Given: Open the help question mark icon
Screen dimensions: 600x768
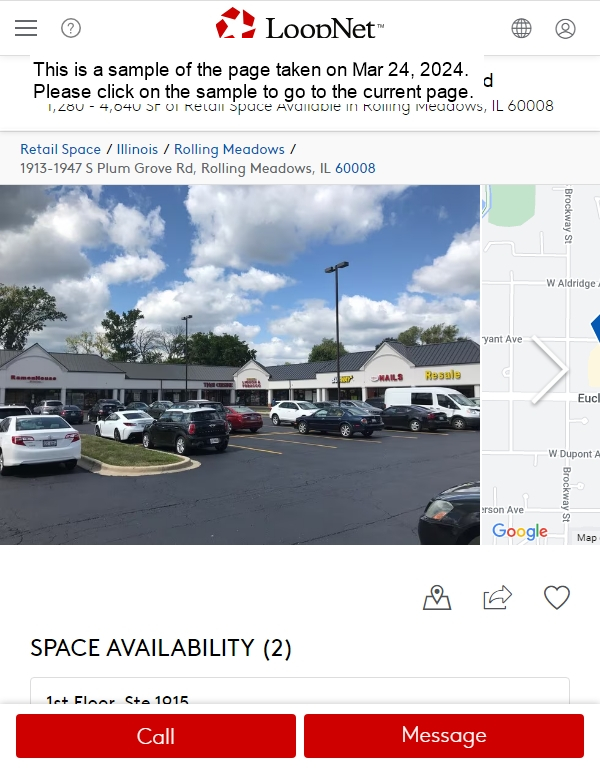Looking at the screenshot, I should pos(71,28).
